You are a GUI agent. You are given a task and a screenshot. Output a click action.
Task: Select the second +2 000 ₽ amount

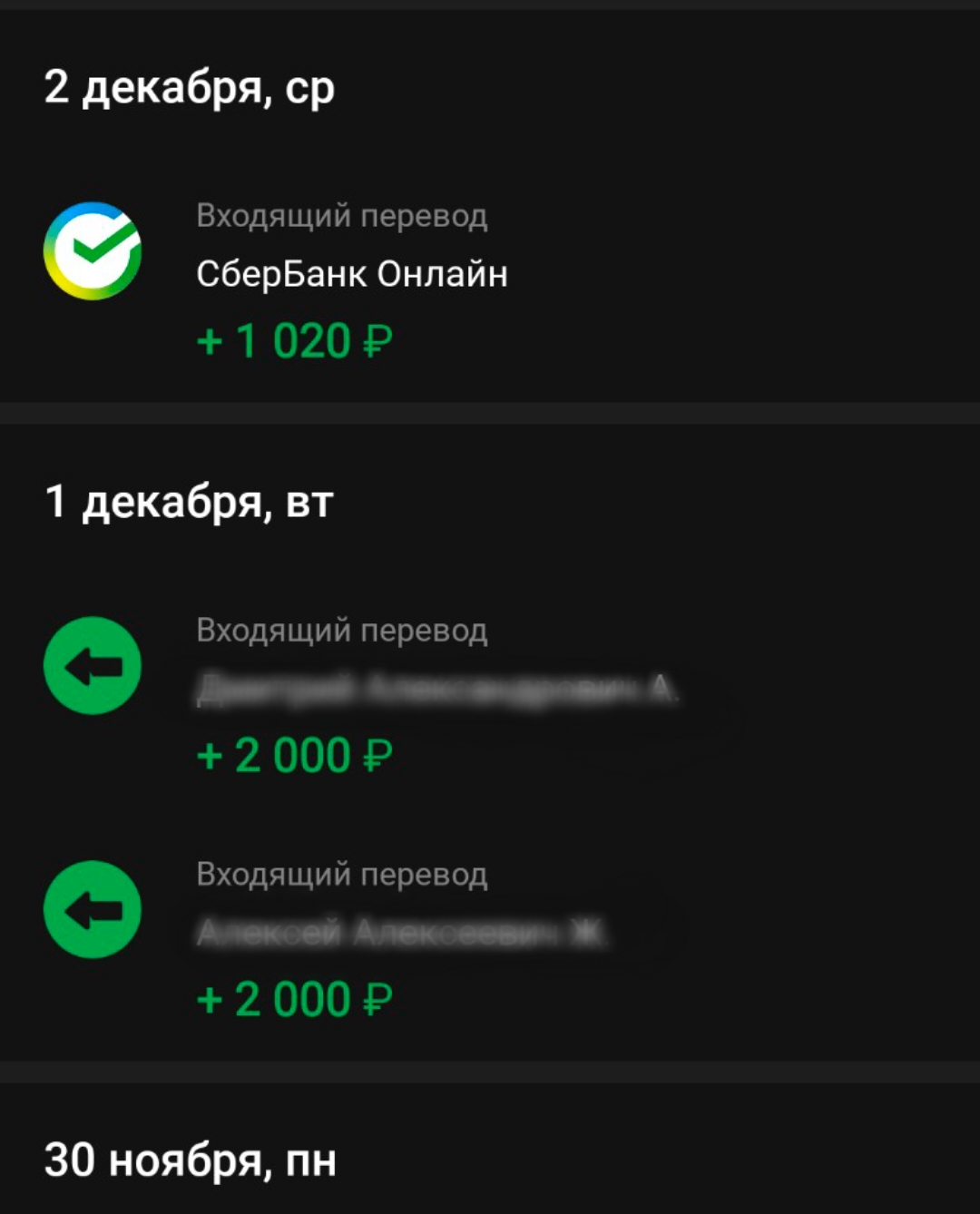click(x=292, y=998)
